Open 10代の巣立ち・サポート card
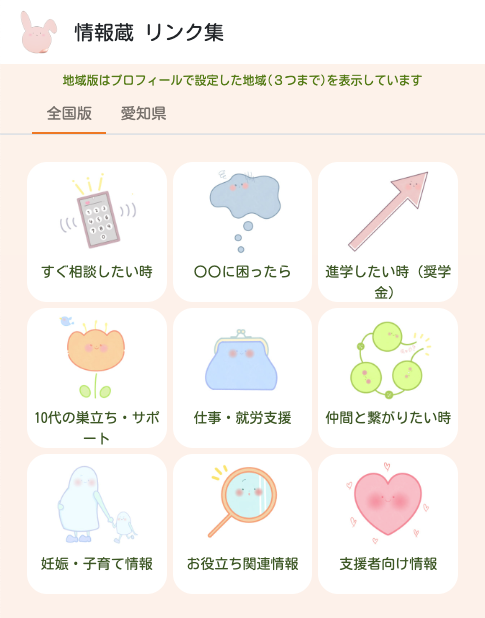The image size is (485, 618). (x=97, y=378)
